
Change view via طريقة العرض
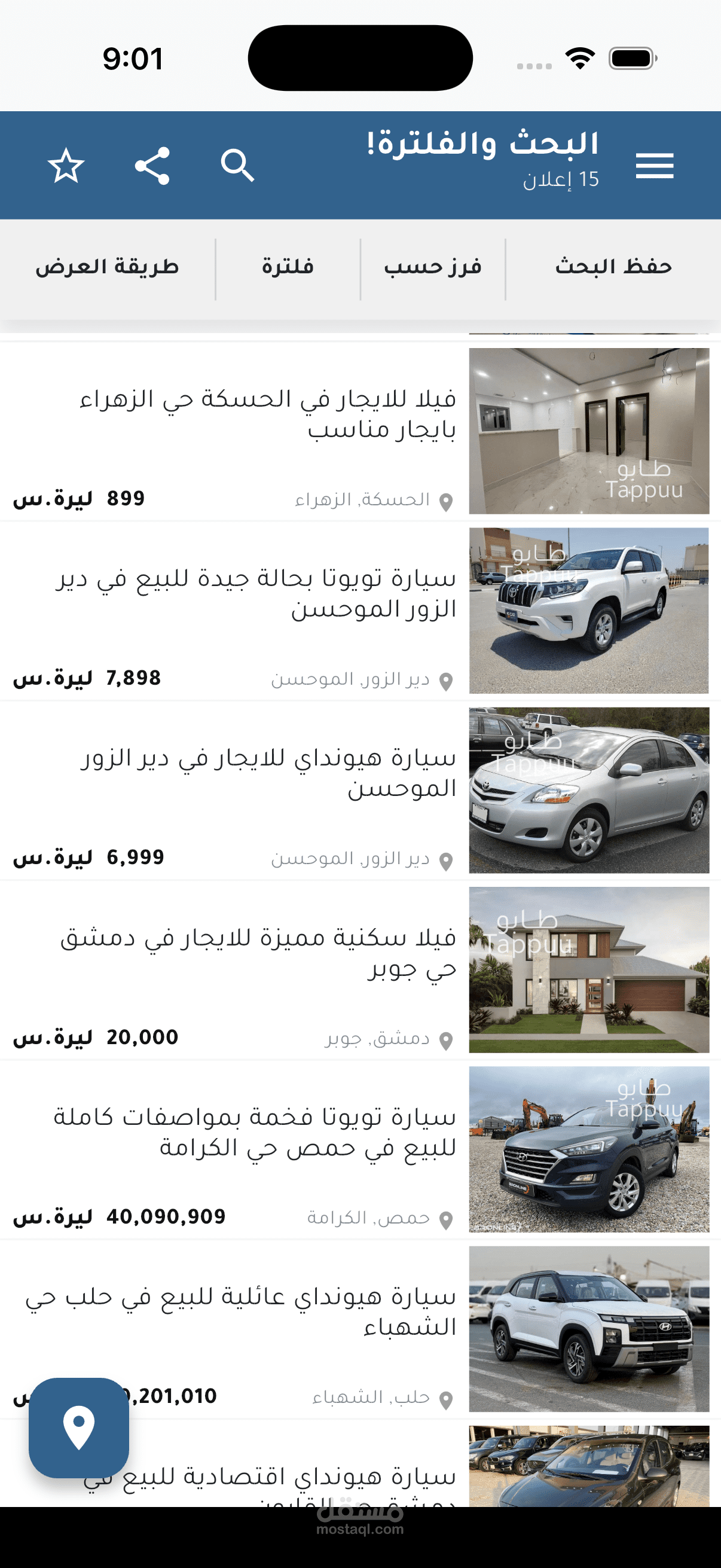107,267
